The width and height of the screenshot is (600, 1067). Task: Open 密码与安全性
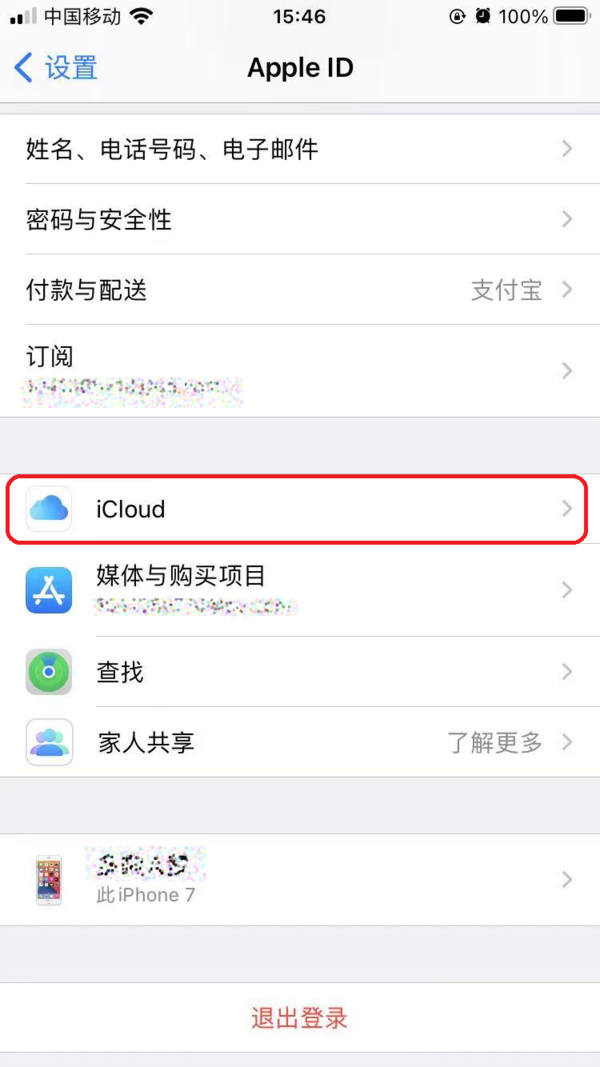(x=299, y=219)
